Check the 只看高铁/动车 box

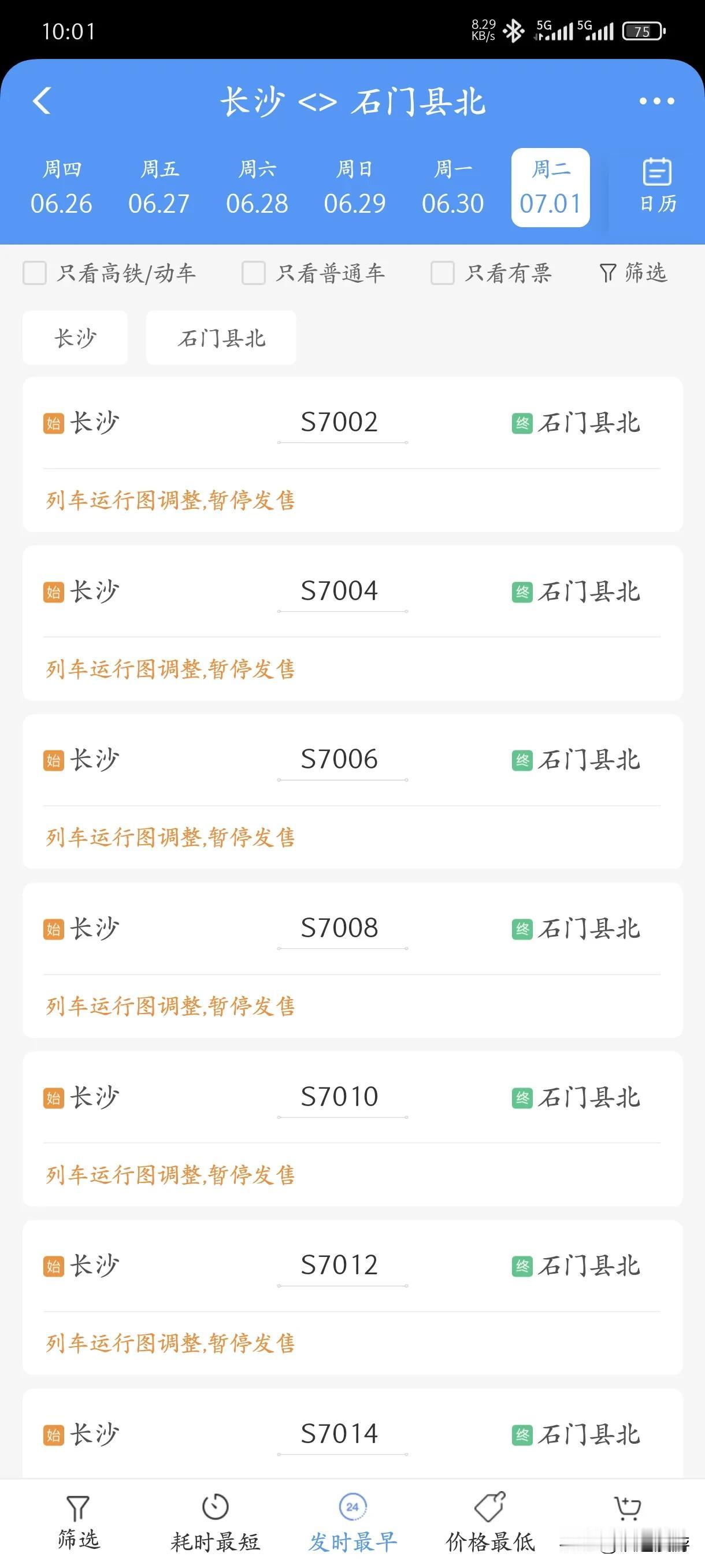tap(35, 273)
